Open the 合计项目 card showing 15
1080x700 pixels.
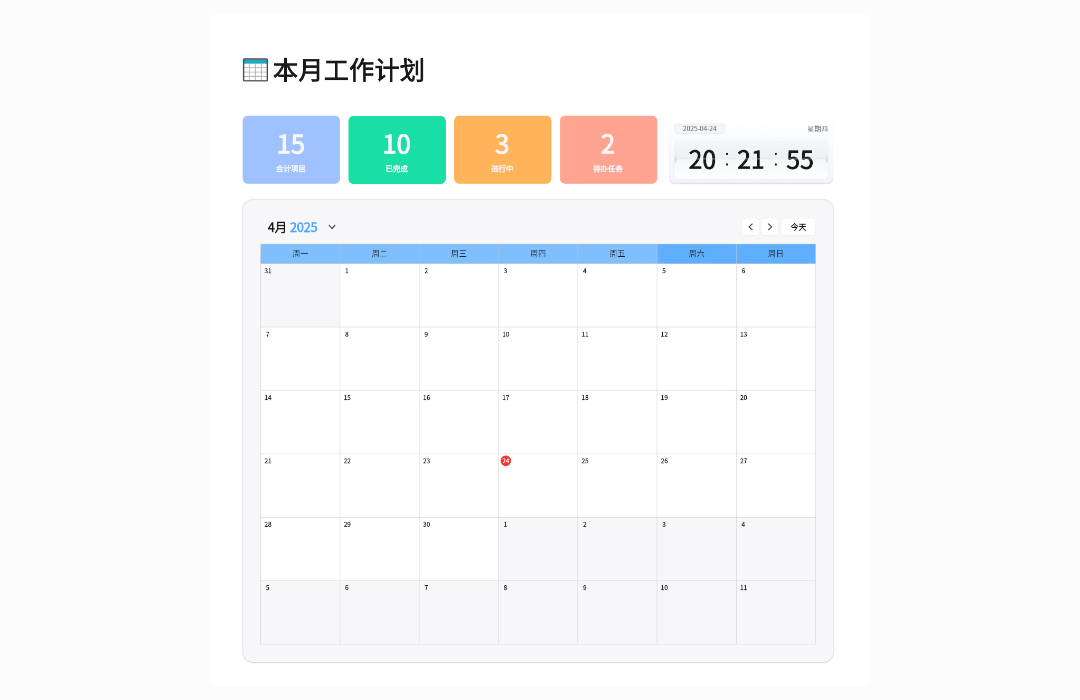coord(291,150)
